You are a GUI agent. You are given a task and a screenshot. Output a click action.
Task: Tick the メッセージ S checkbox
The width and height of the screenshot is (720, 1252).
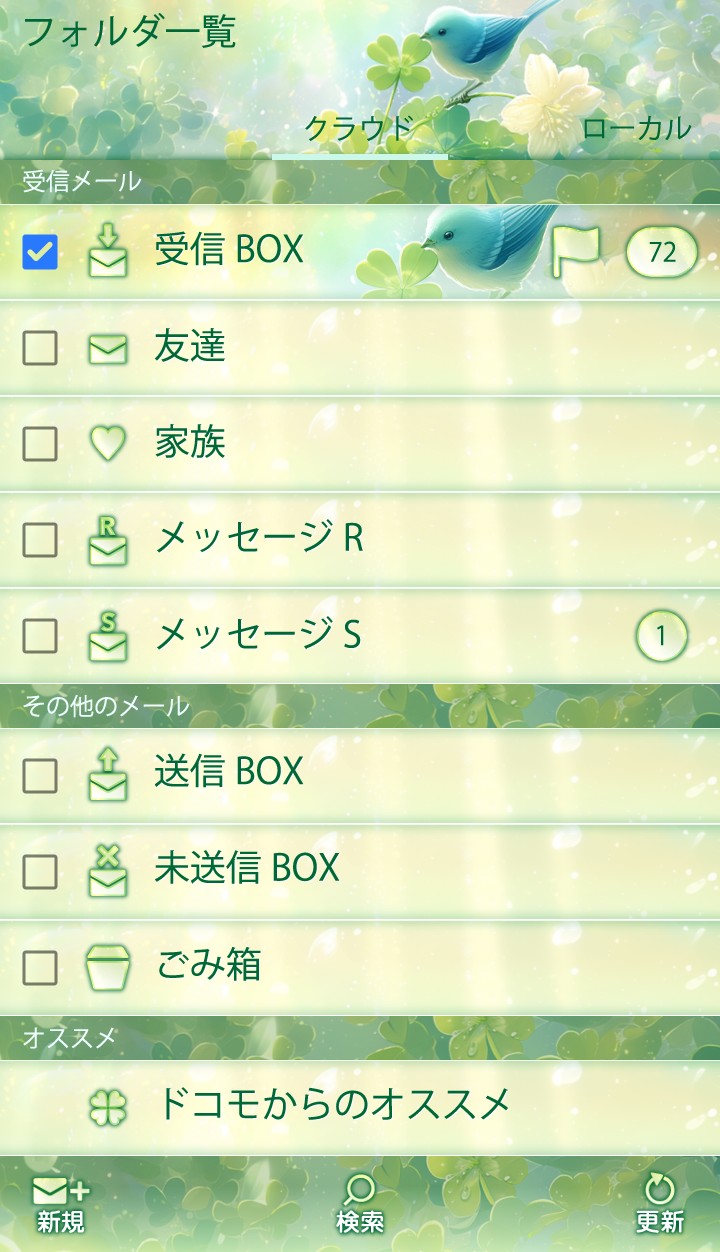click(x=40, y=635)
